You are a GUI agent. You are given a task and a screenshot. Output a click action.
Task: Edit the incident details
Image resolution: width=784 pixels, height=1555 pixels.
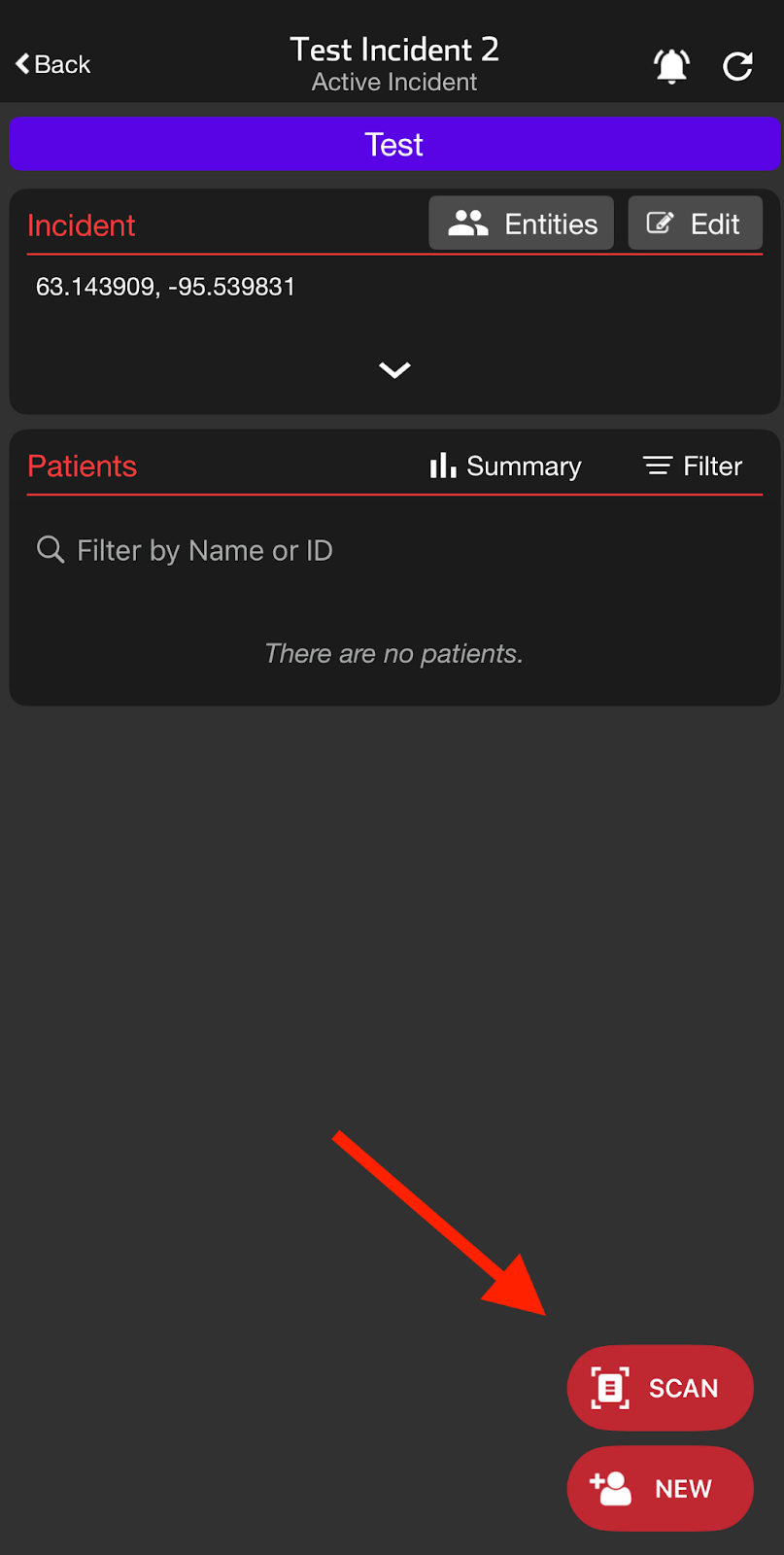coord(695,224)
